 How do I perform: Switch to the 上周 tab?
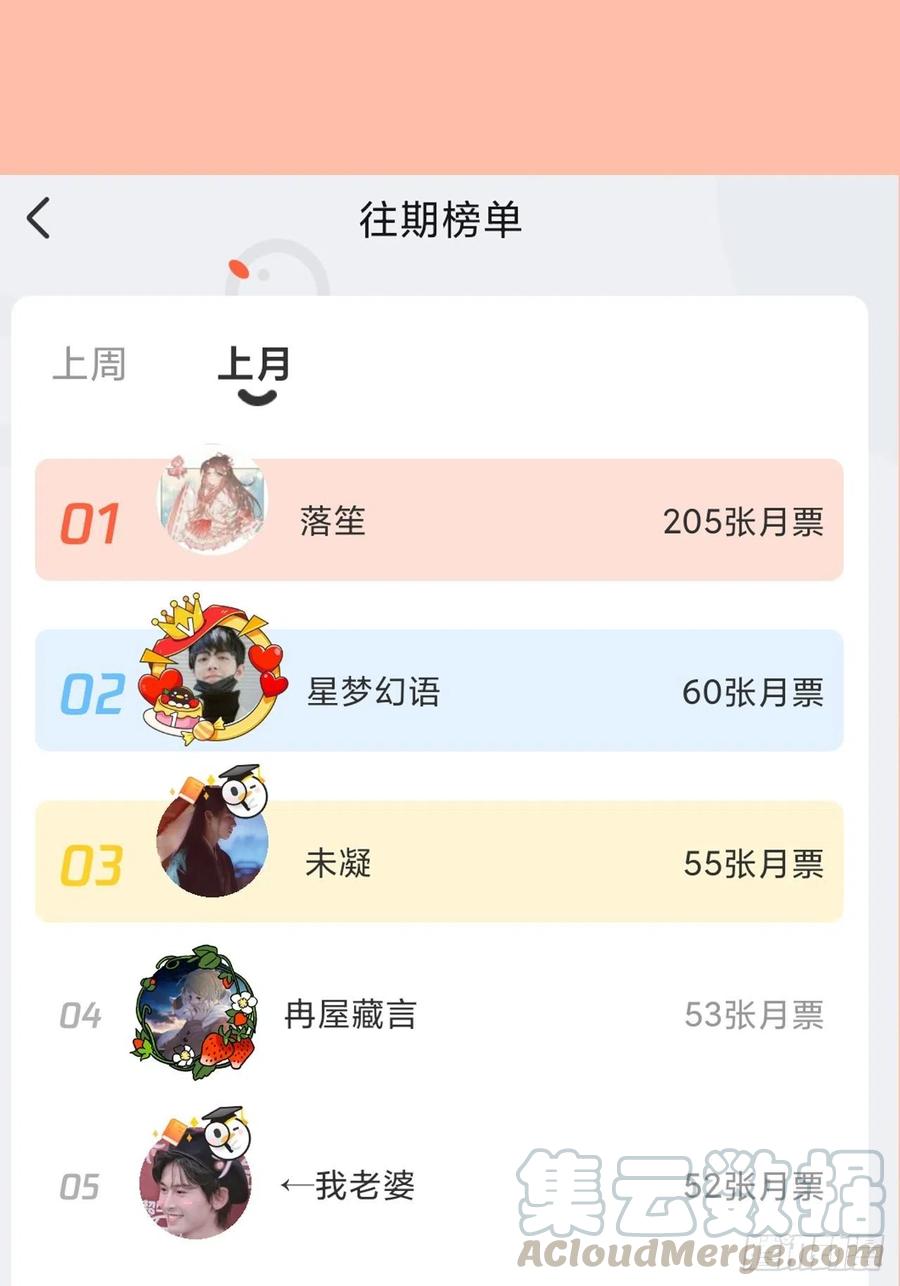pyautogui.click(x=89, y=365)
